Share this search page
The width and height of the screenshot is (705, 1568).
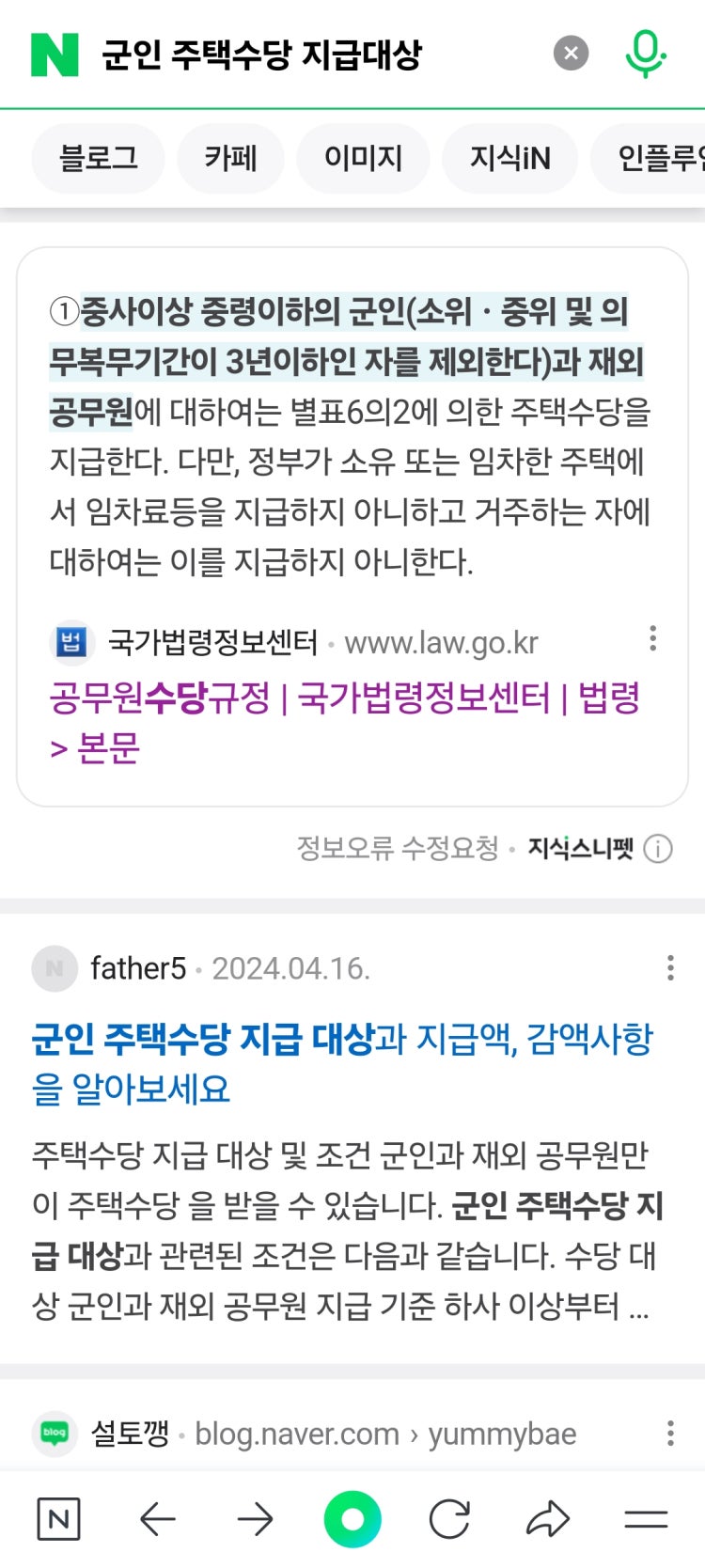548,1519
